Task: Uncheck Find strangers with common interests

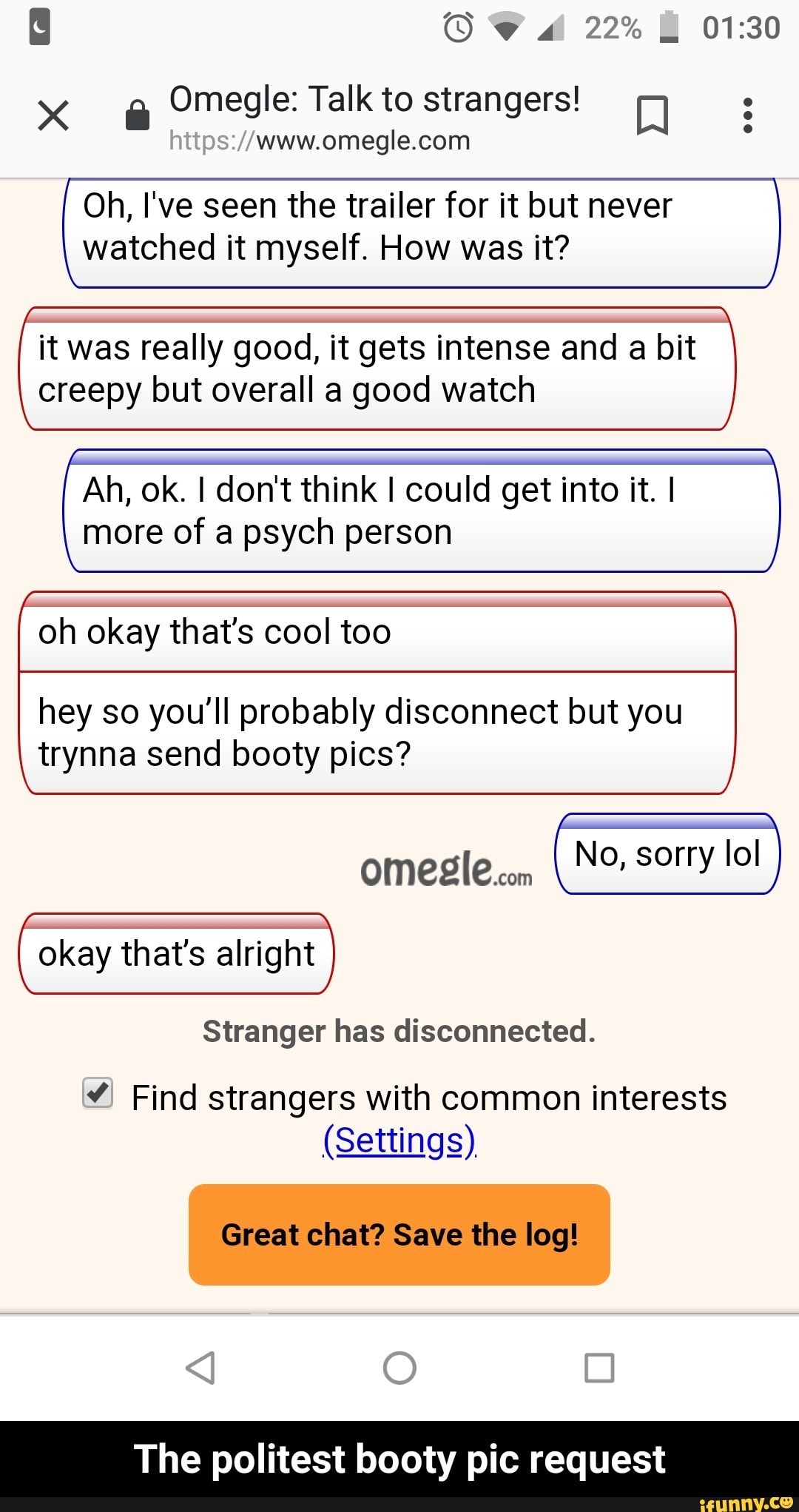Action: (x=98, y=1092)
